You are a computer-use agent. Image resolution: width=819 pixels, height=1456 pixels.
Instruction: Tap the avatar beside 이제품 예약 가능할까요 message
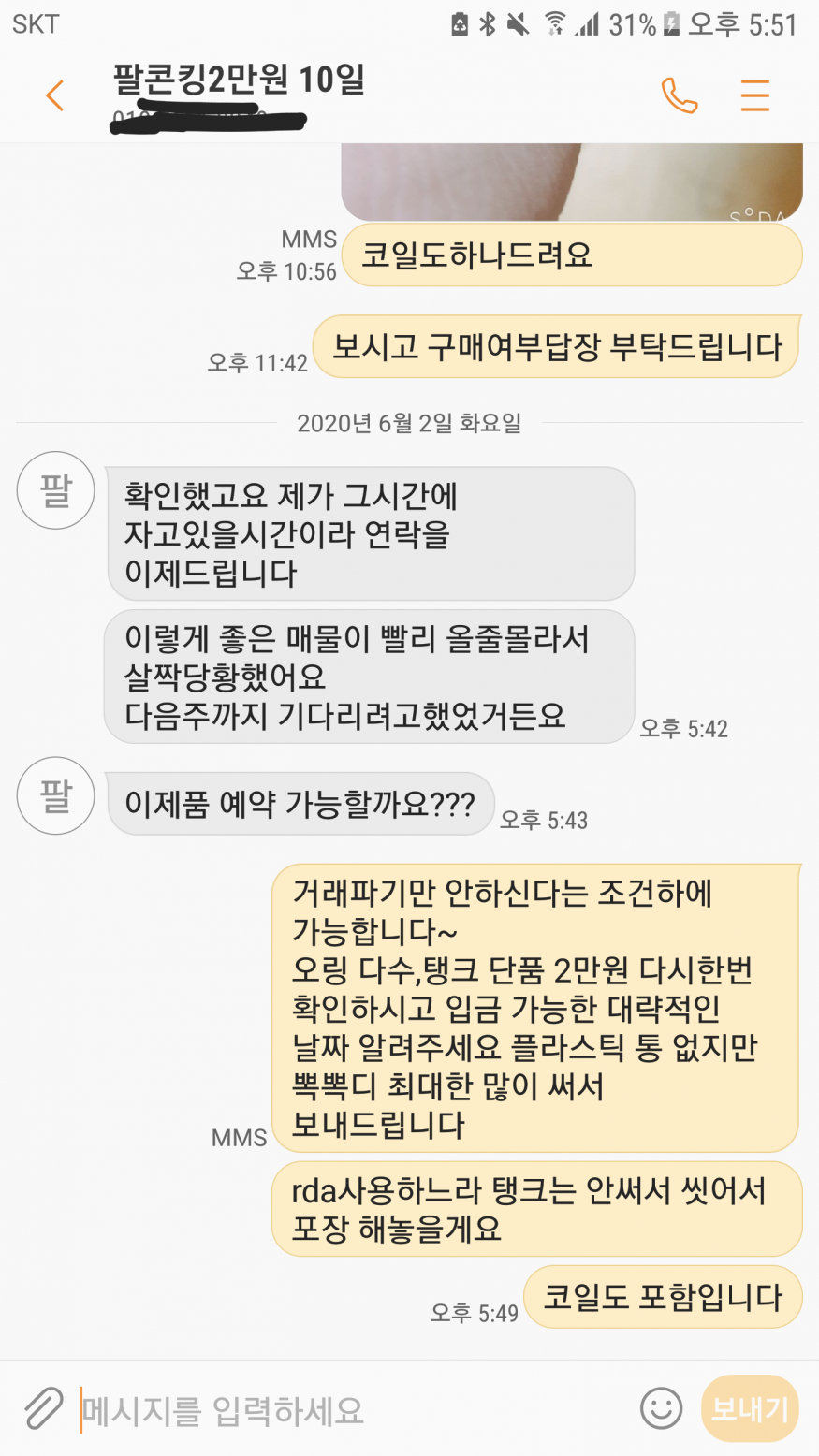point(56,795)
